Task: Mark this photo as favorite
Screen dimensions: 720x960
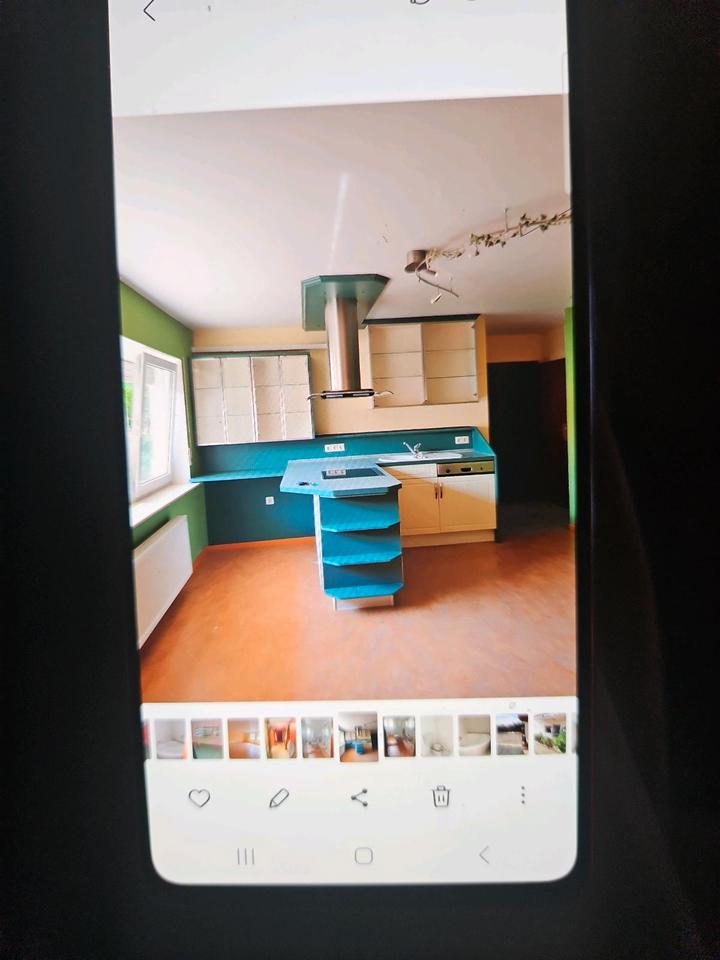Action: click(199, 797)
